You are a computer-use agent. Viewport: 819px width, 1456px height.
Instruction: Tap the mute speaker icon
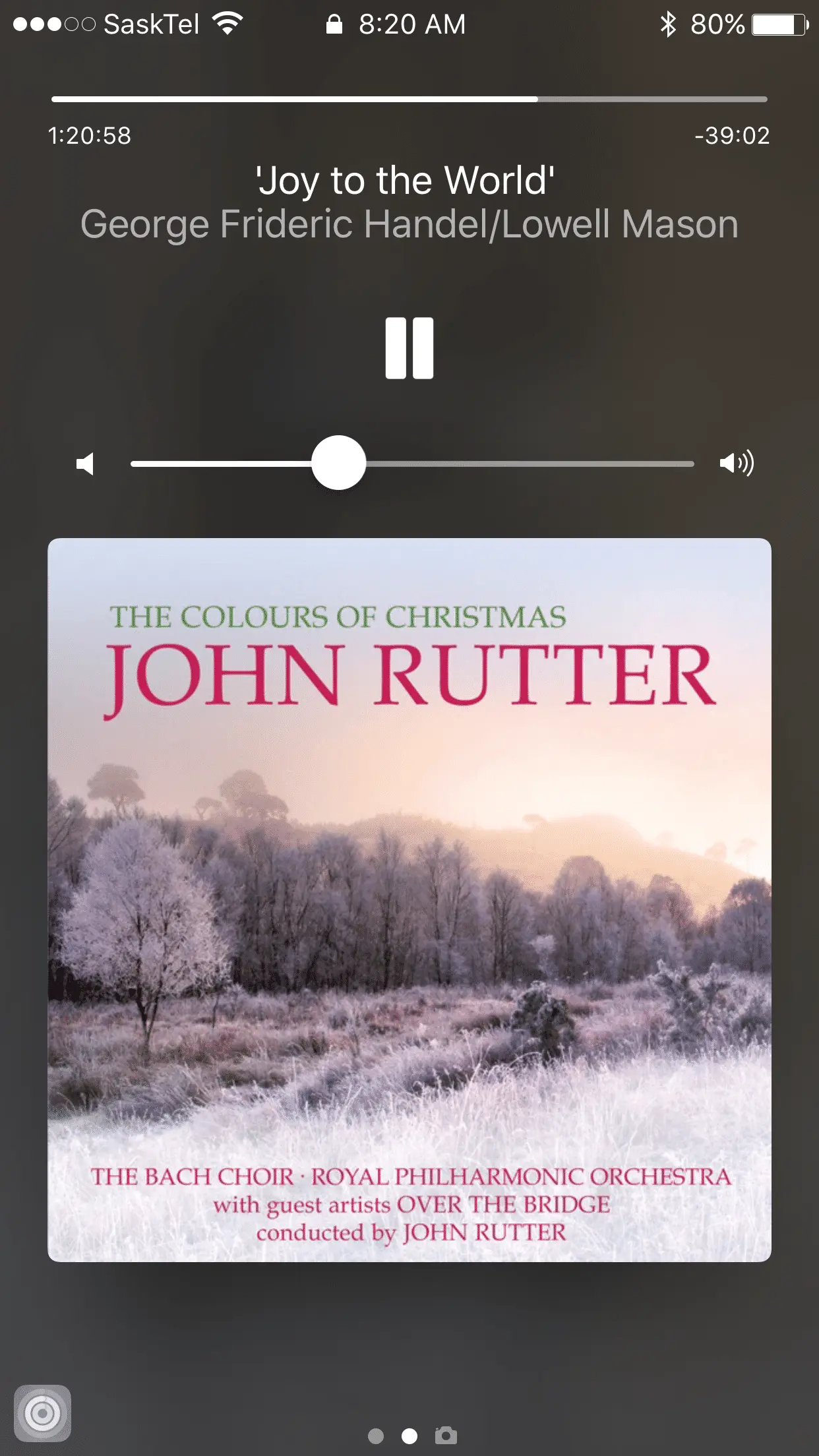click(x=85, y=464)
